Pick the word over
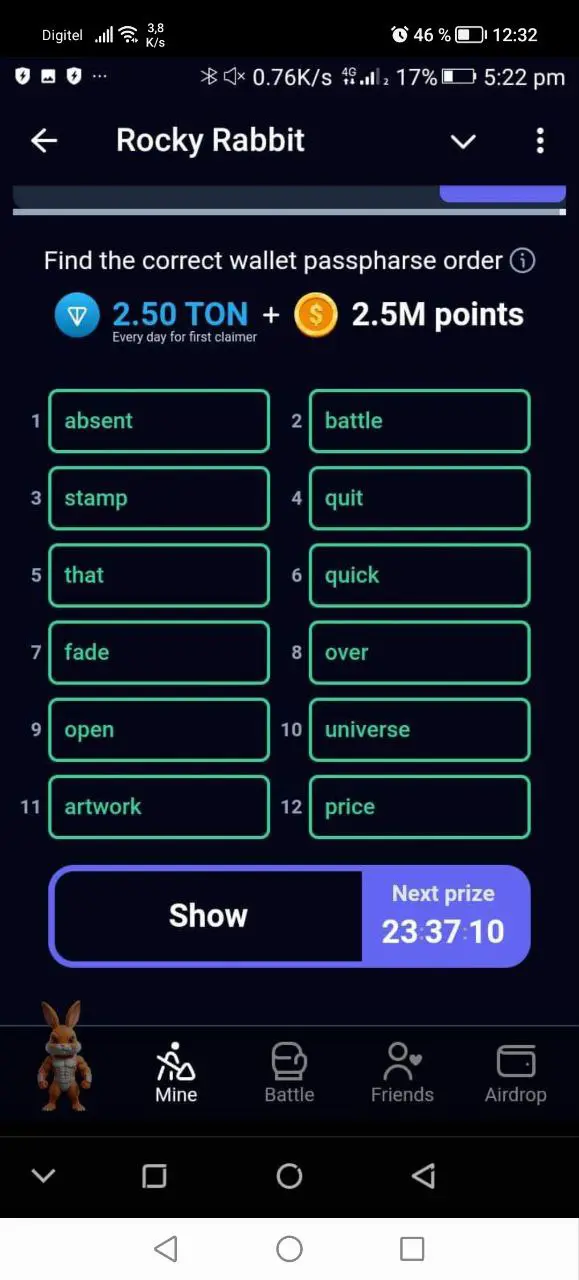This screenshot has width=579, height=1280. tap(420, 652)
